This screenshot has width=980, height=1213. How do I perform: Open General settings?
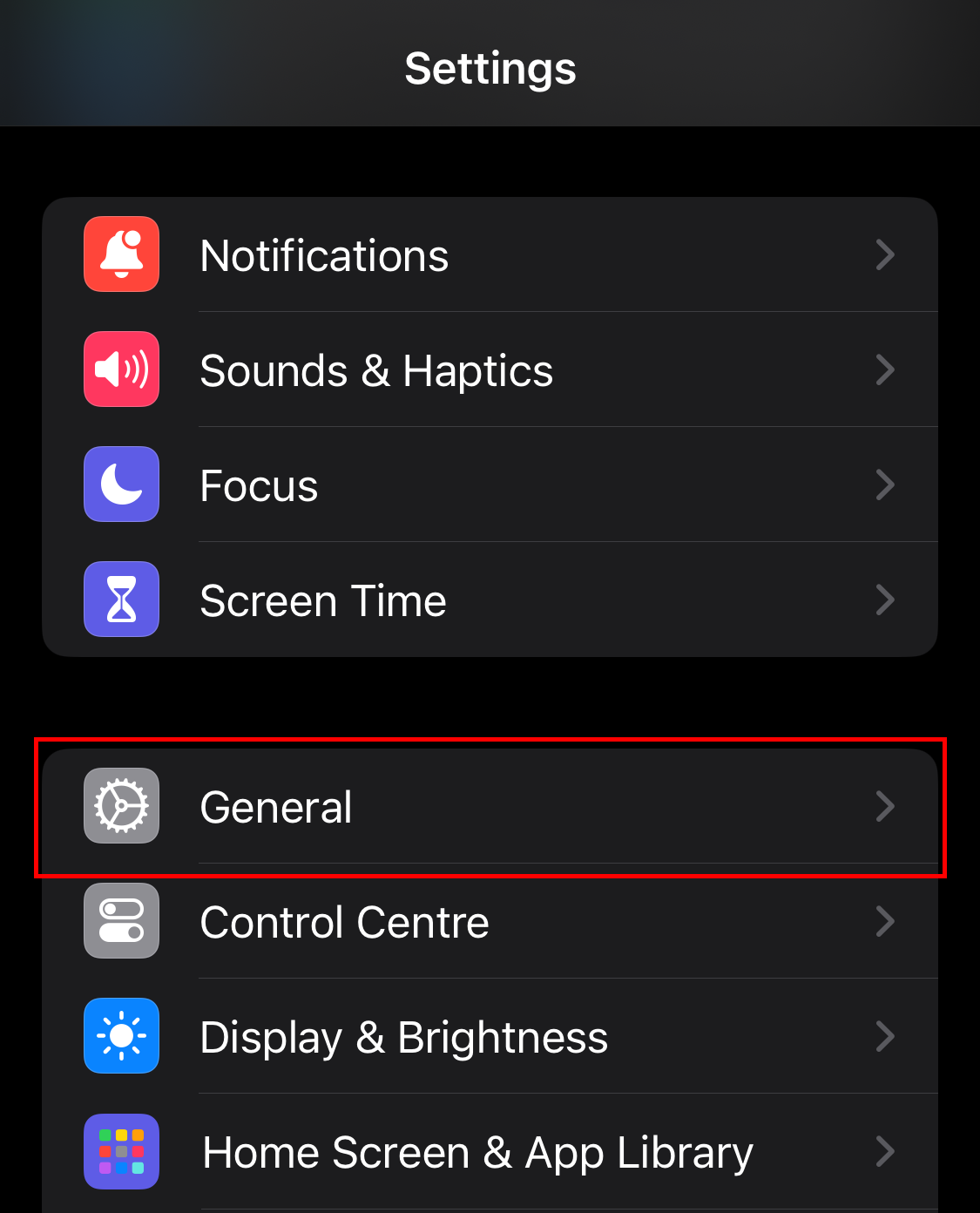489,807
